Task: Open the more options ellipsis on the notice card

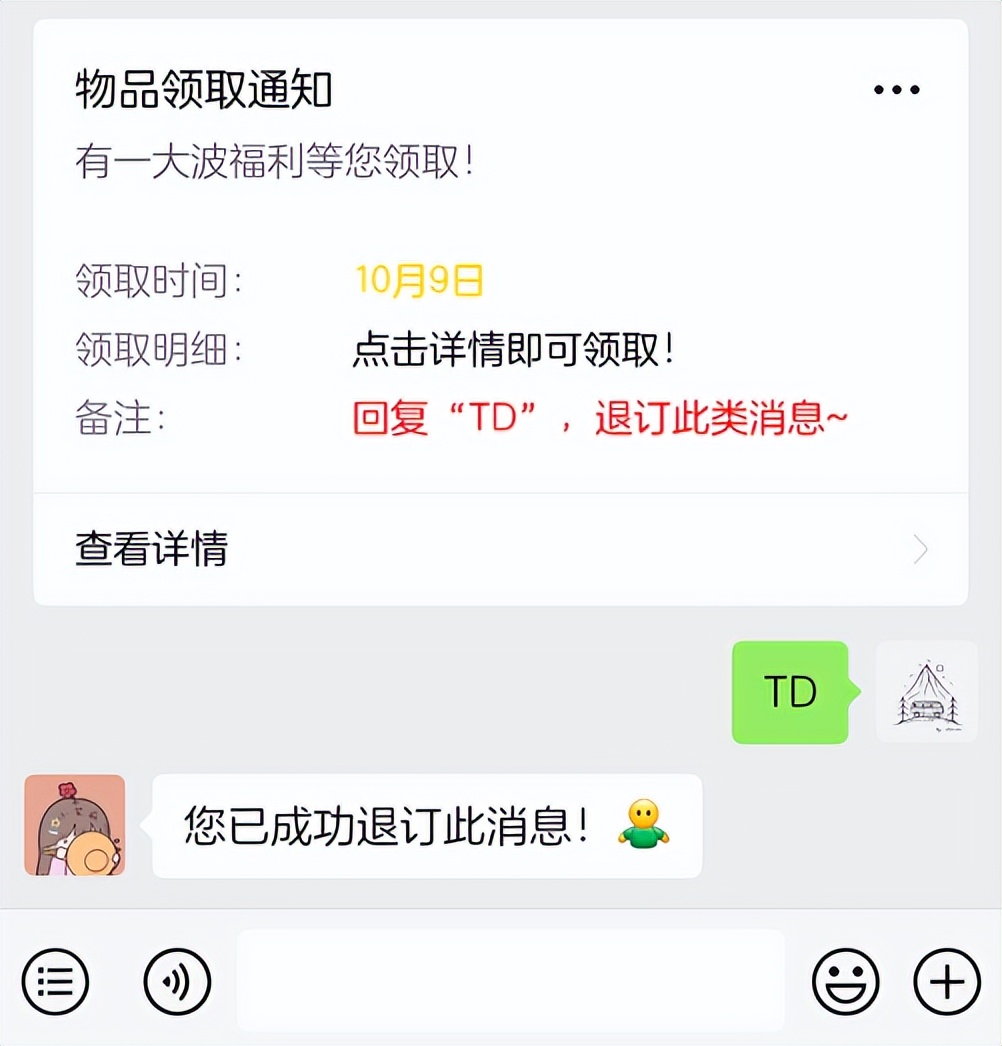Action: 897,88
